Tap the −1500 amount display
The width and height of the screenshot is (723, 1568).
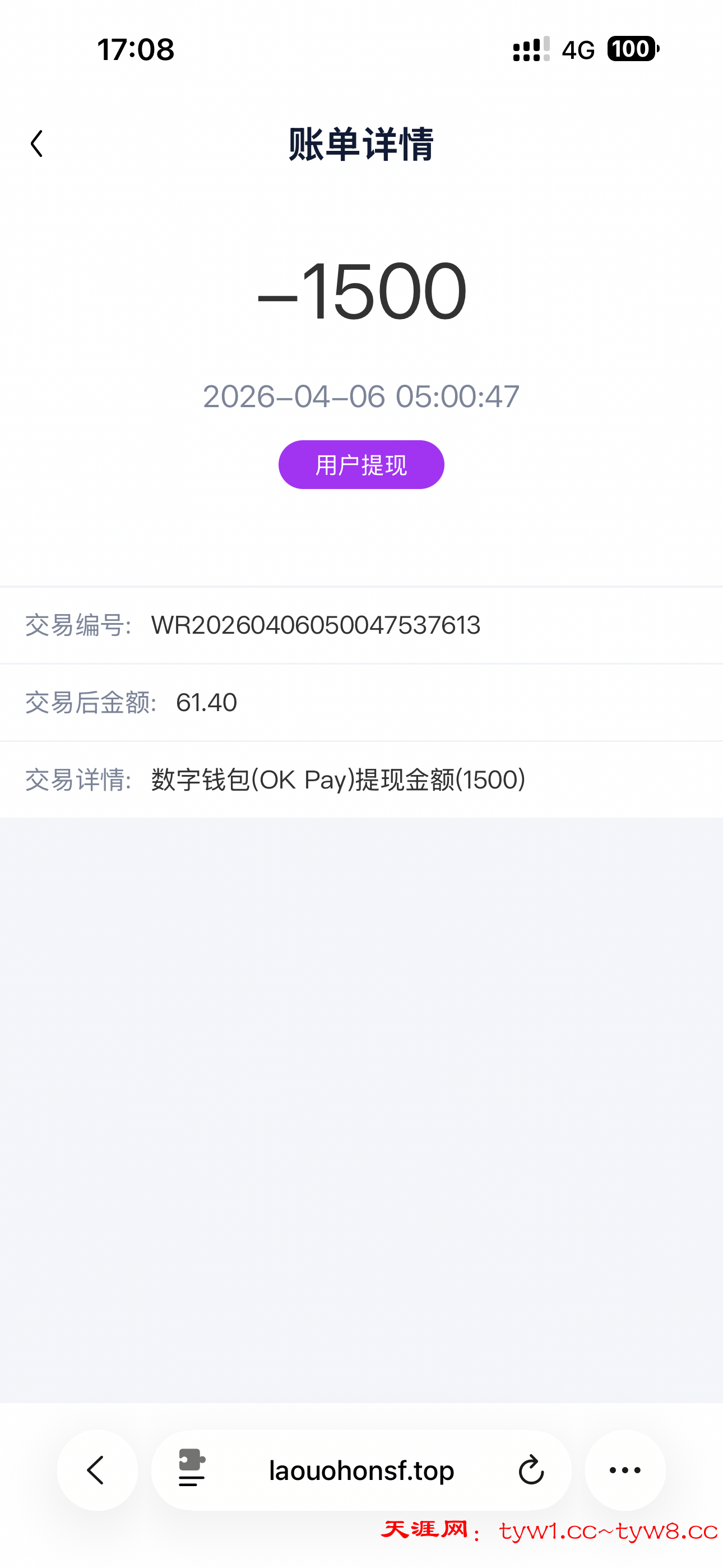(x=361, y=292)
